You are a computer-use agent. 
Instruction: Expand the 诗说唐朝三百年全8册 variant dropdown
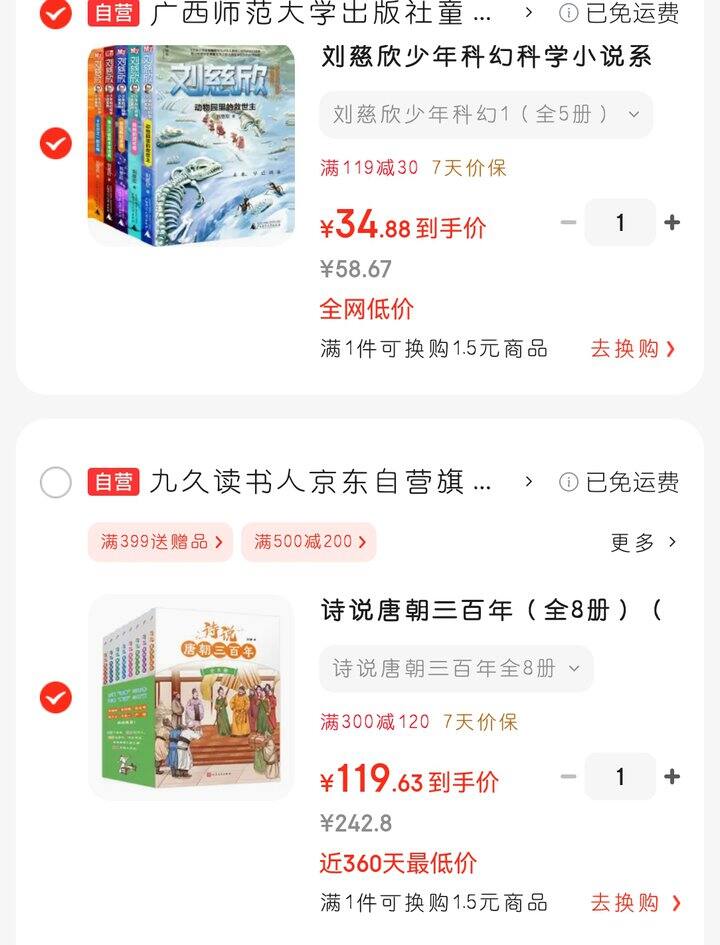click(x=456, y=668)
